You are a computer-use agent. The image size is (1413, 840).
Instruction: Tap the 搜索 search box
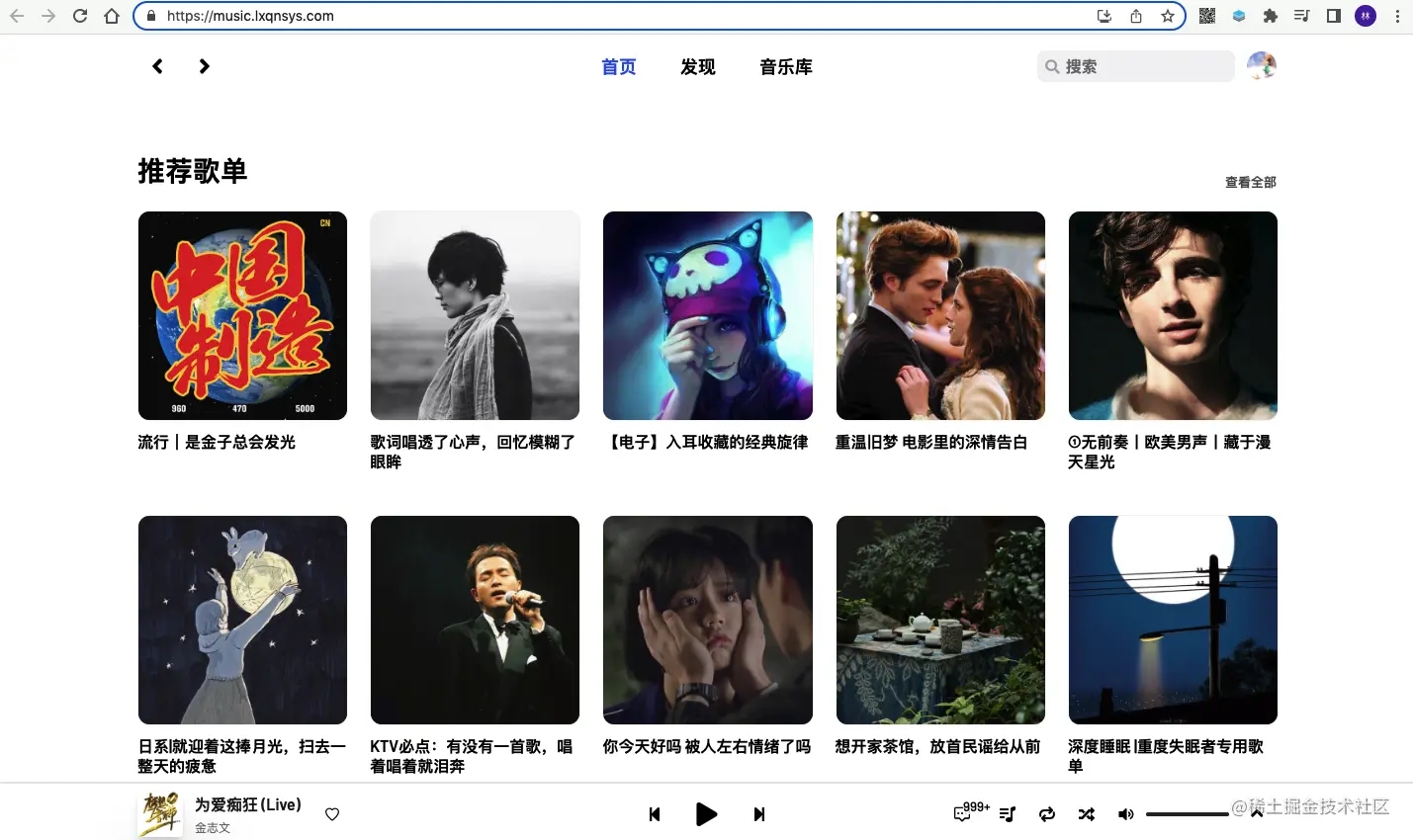[1135, 66]
